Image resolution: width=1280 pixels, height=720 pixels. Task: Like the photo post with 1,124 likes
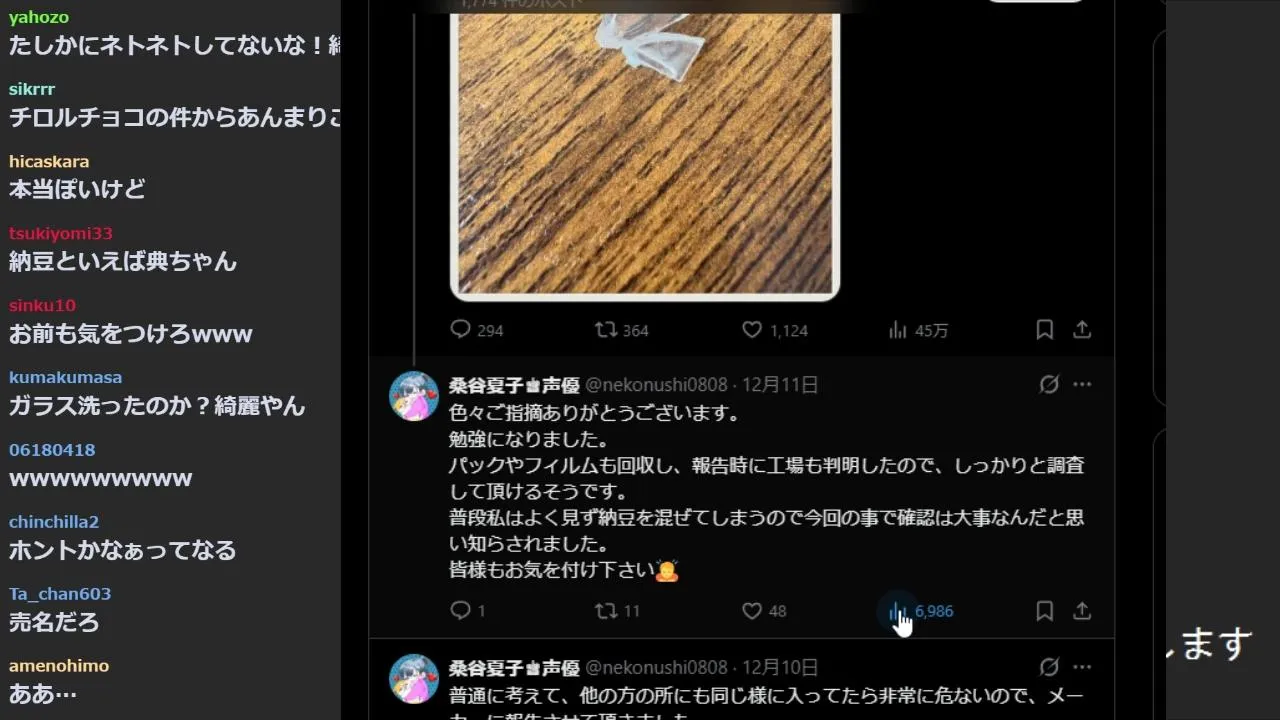752,329
